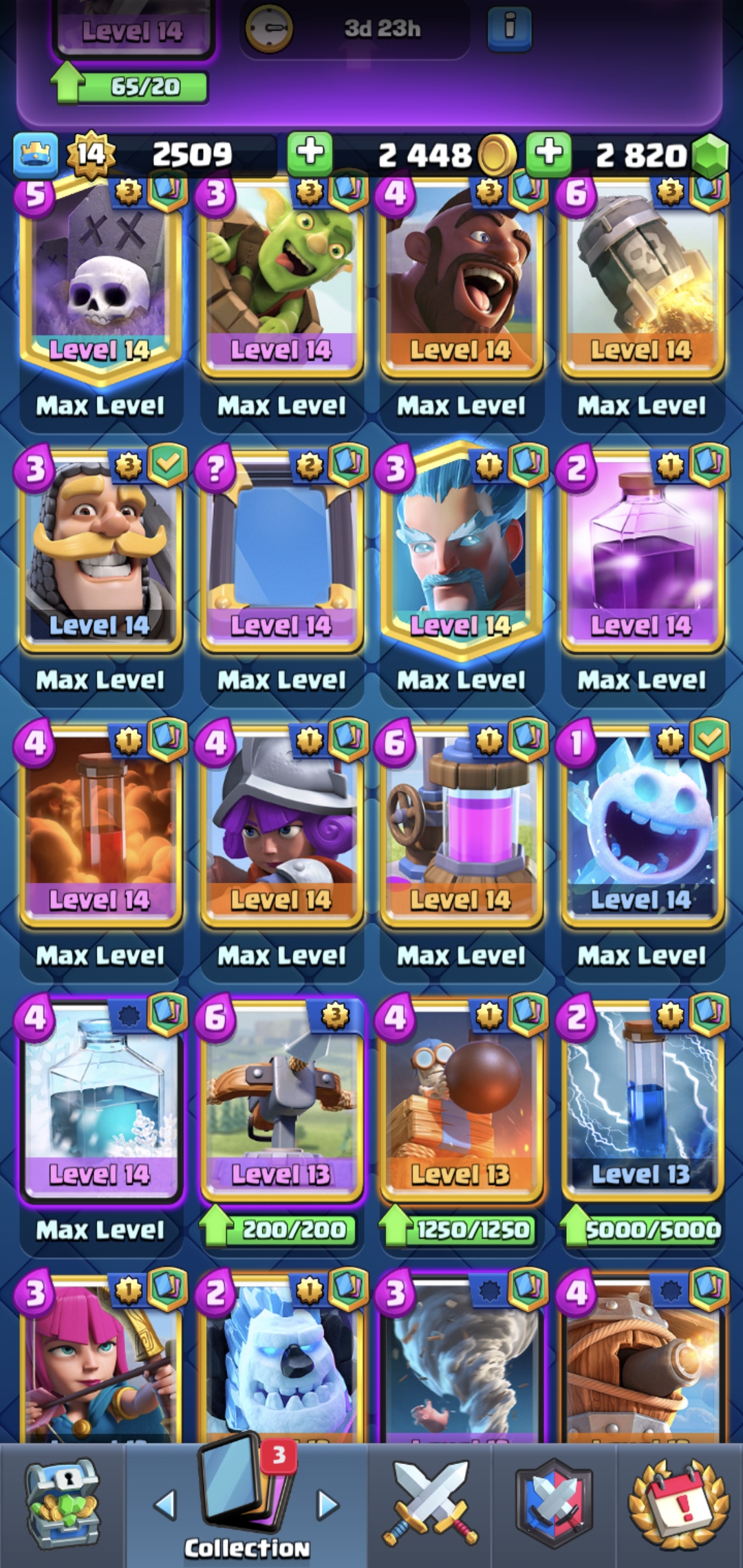Open the Shop chest tab

pos(63,1505)
